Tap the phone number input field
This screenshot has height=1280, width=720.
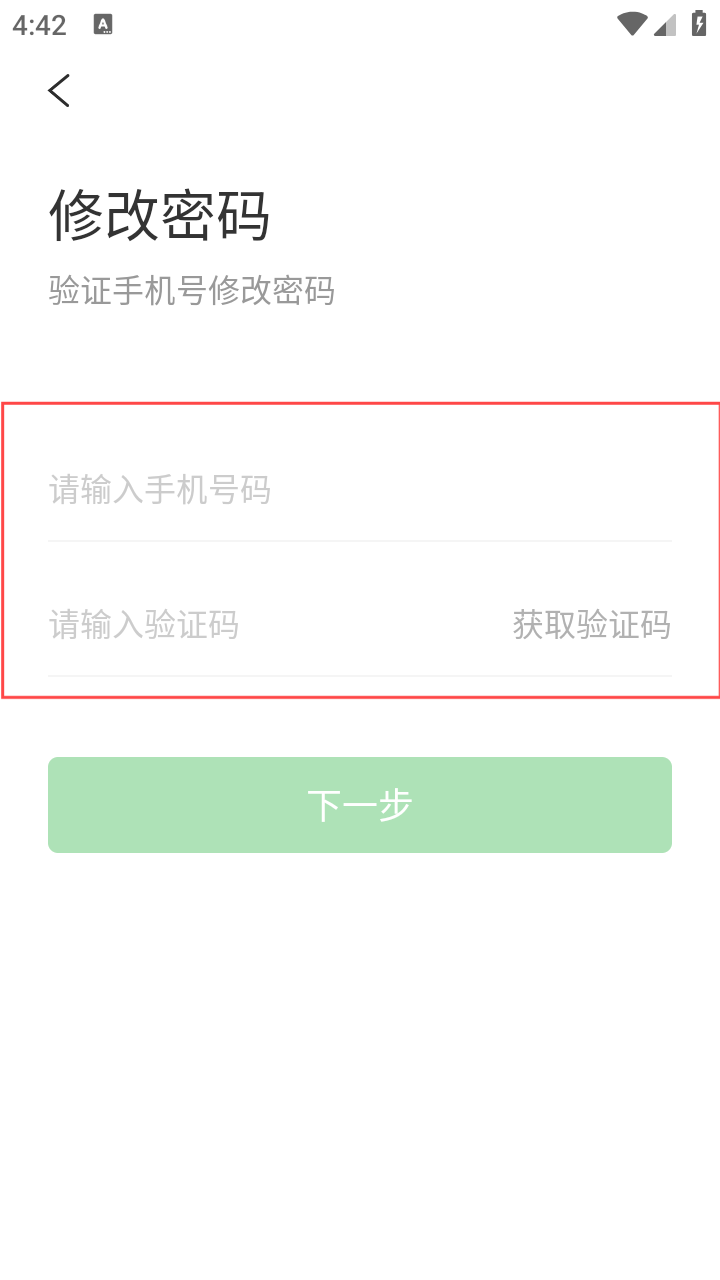(360, 491)
